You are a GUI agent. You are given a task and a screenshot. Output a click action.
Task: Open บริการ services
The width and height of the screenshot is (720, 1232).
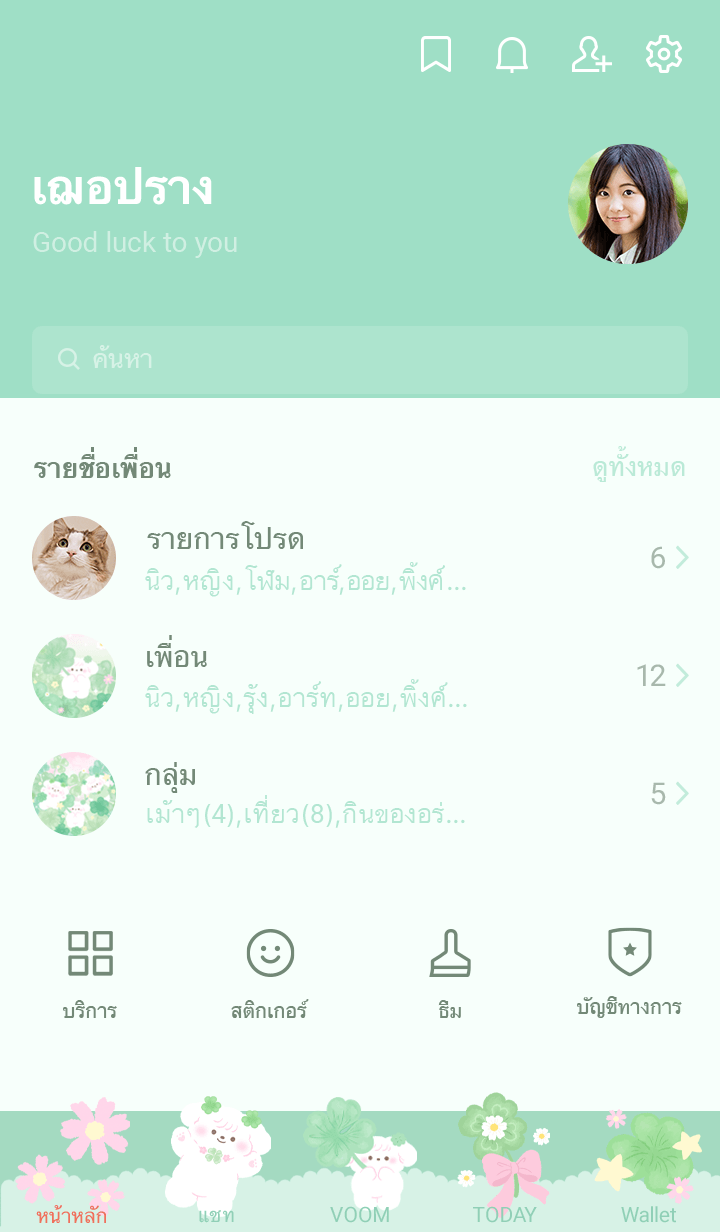90,973
